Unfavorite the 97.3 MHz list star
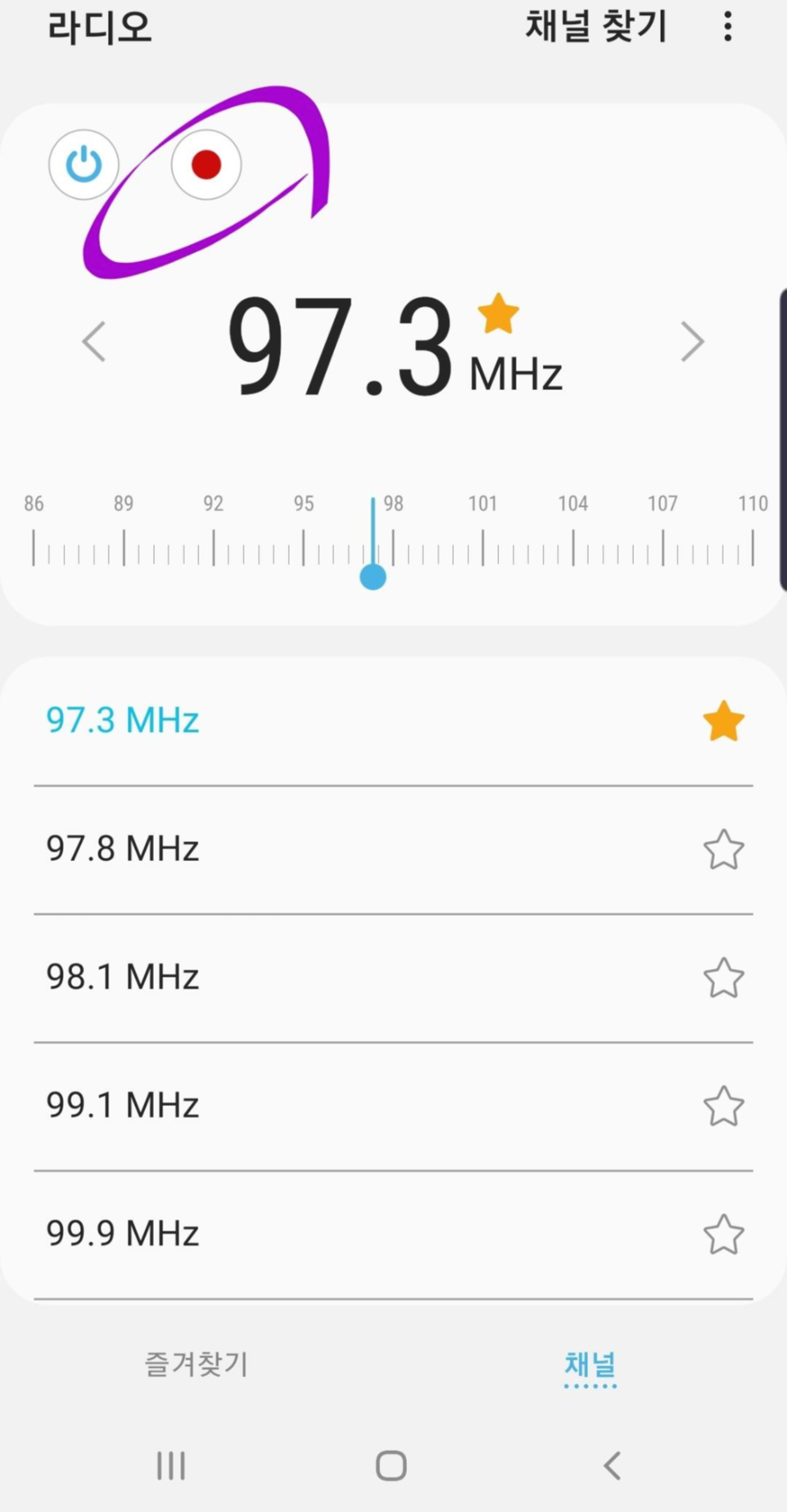787x1512 pixels. coord(724,722)
